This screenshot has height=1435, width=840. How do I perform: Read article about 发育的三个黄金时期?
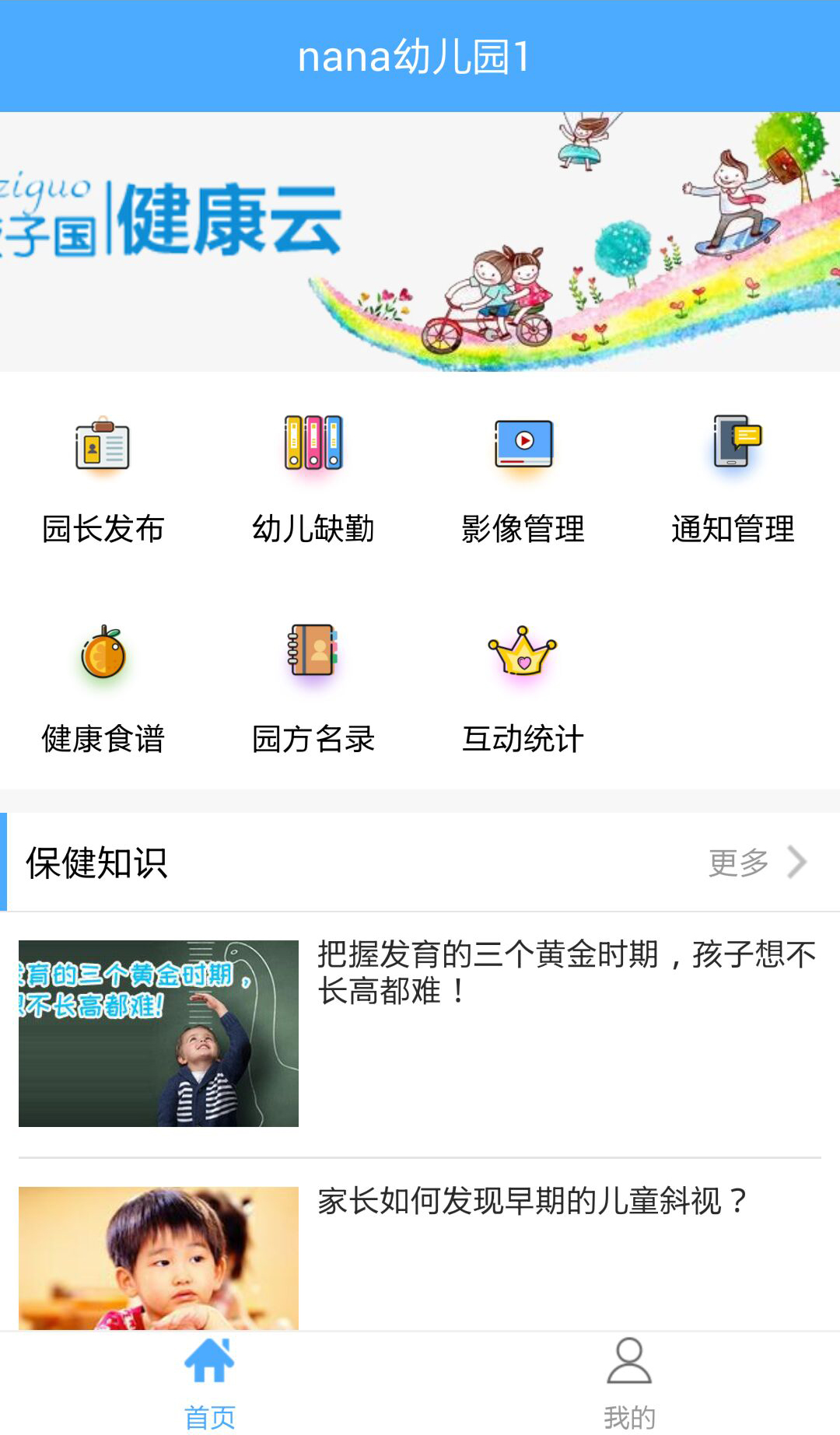[x=420, y=1034]
